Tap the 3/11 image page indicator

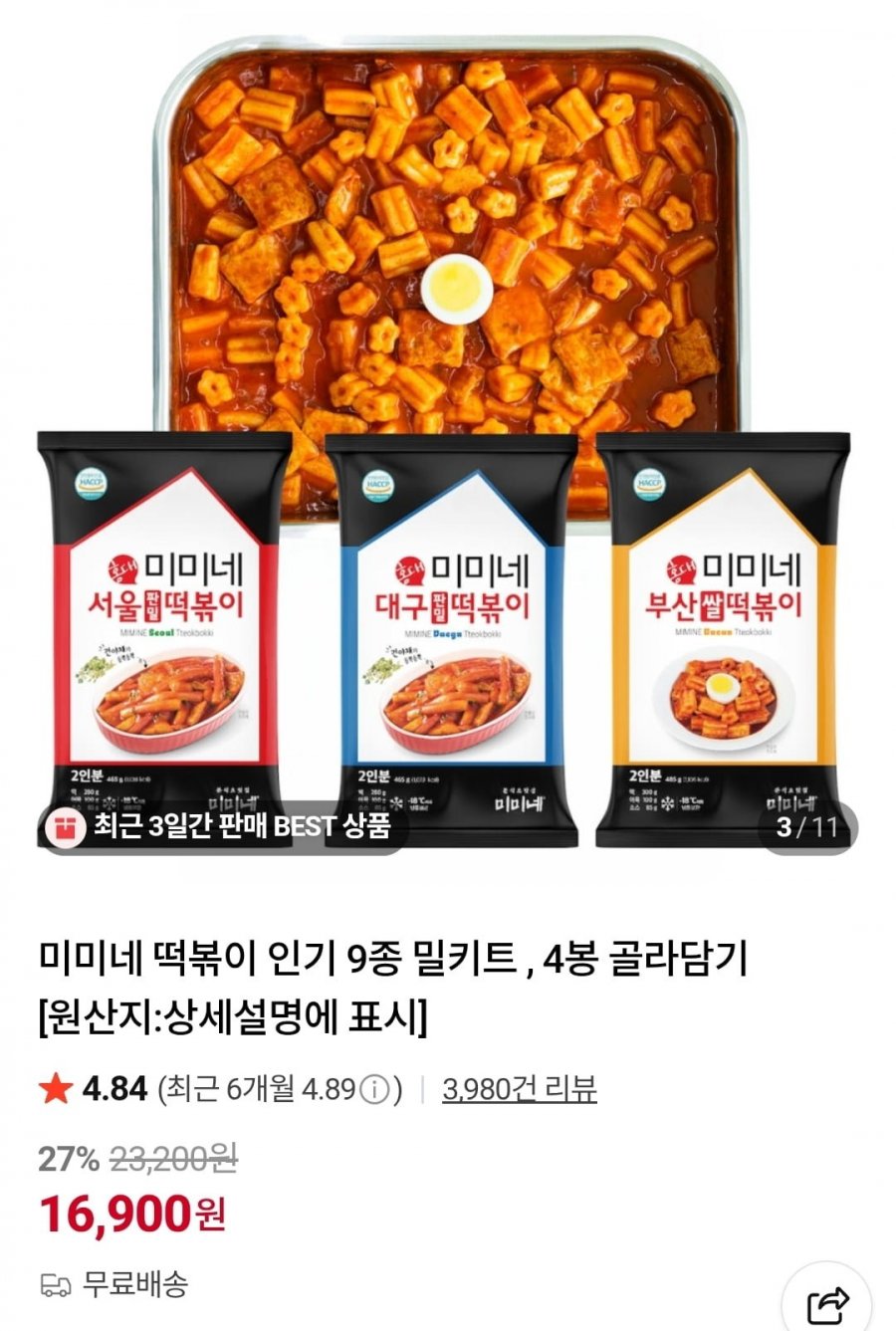click(x=807, y=826)
